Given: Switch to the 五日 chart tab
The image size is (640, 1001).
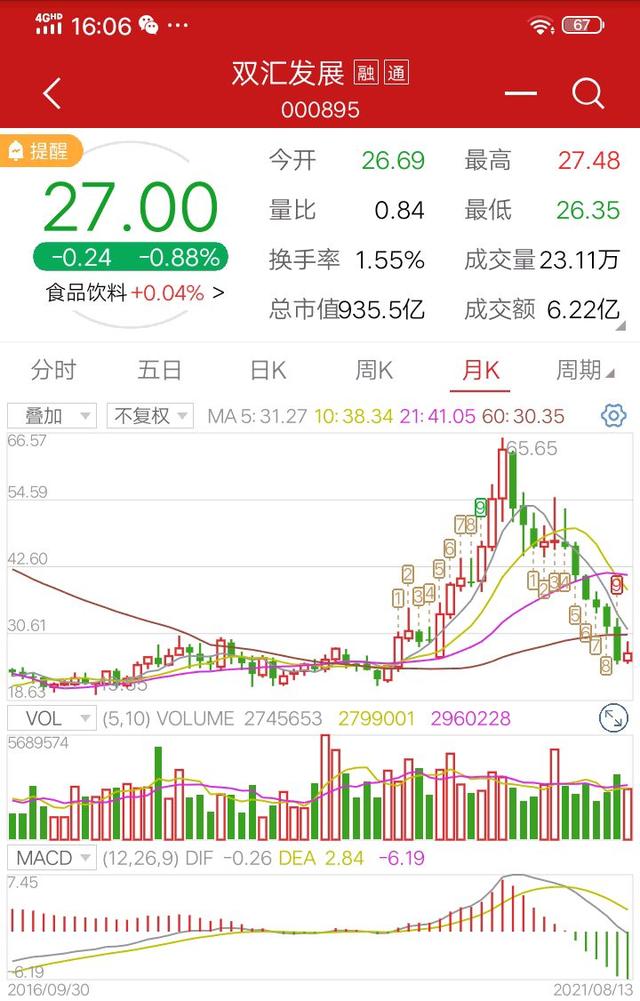Looking at the screenshot, I should 160,370.
